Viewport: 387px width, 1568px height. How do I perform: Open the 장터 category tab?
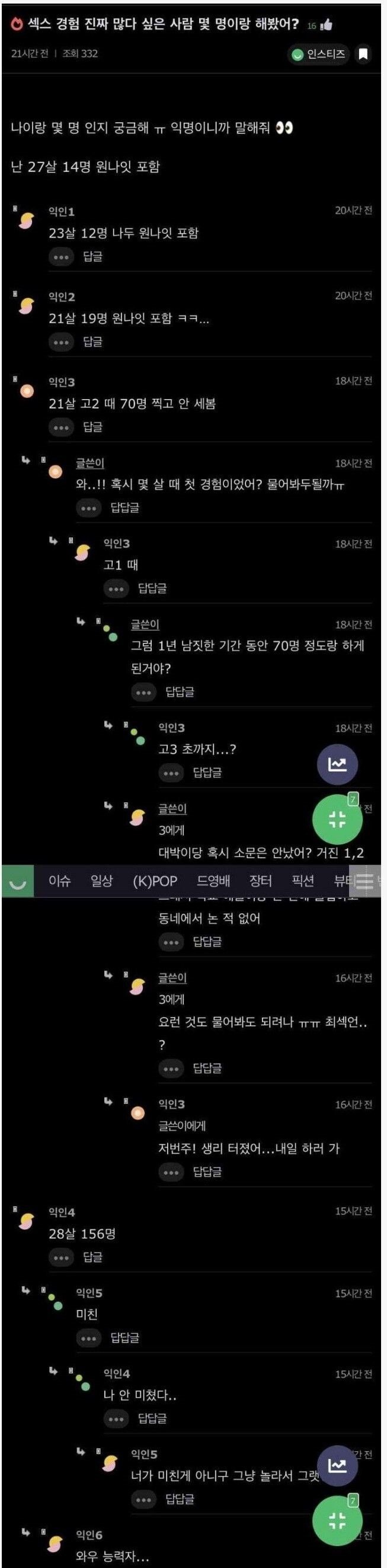(x=260, y=881)
